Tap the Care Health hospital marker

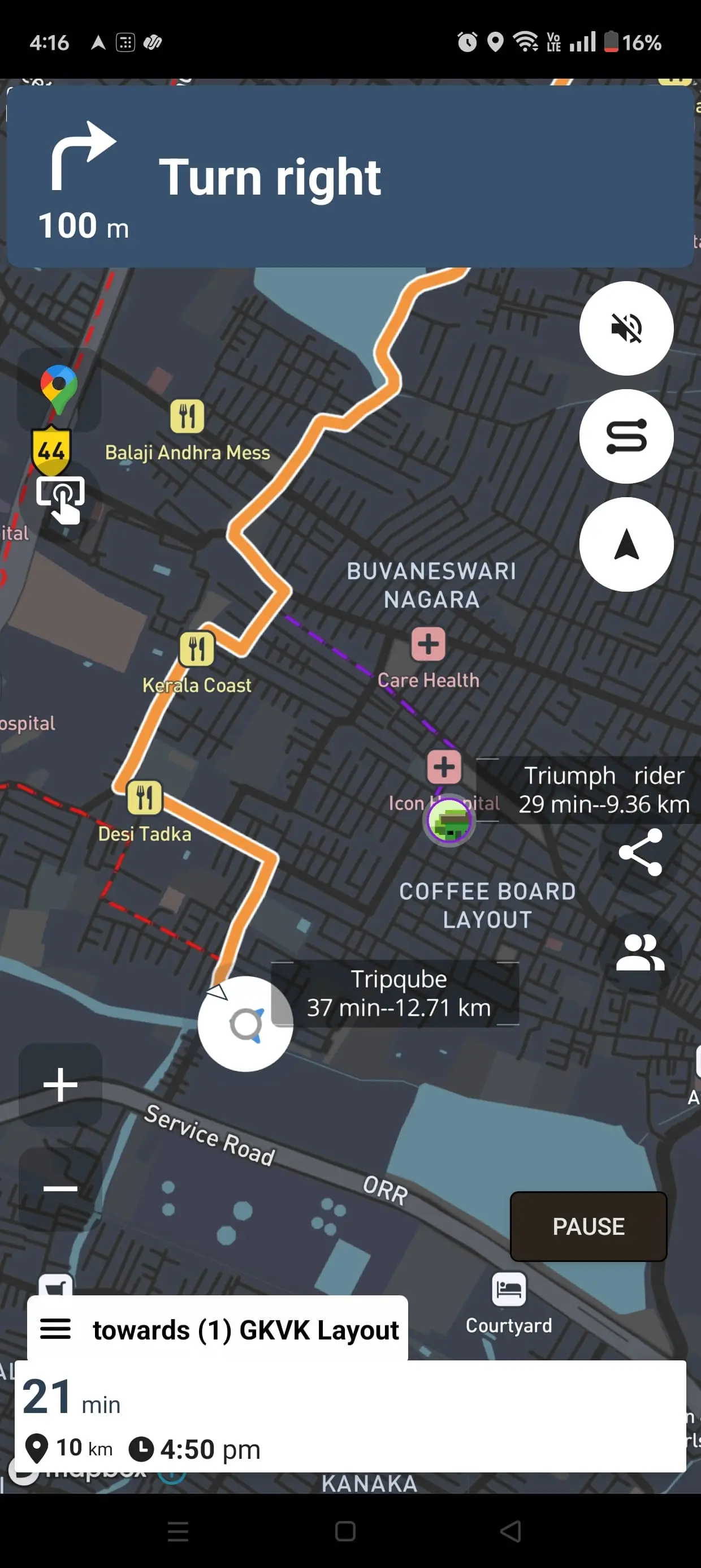tap(429, 642)
